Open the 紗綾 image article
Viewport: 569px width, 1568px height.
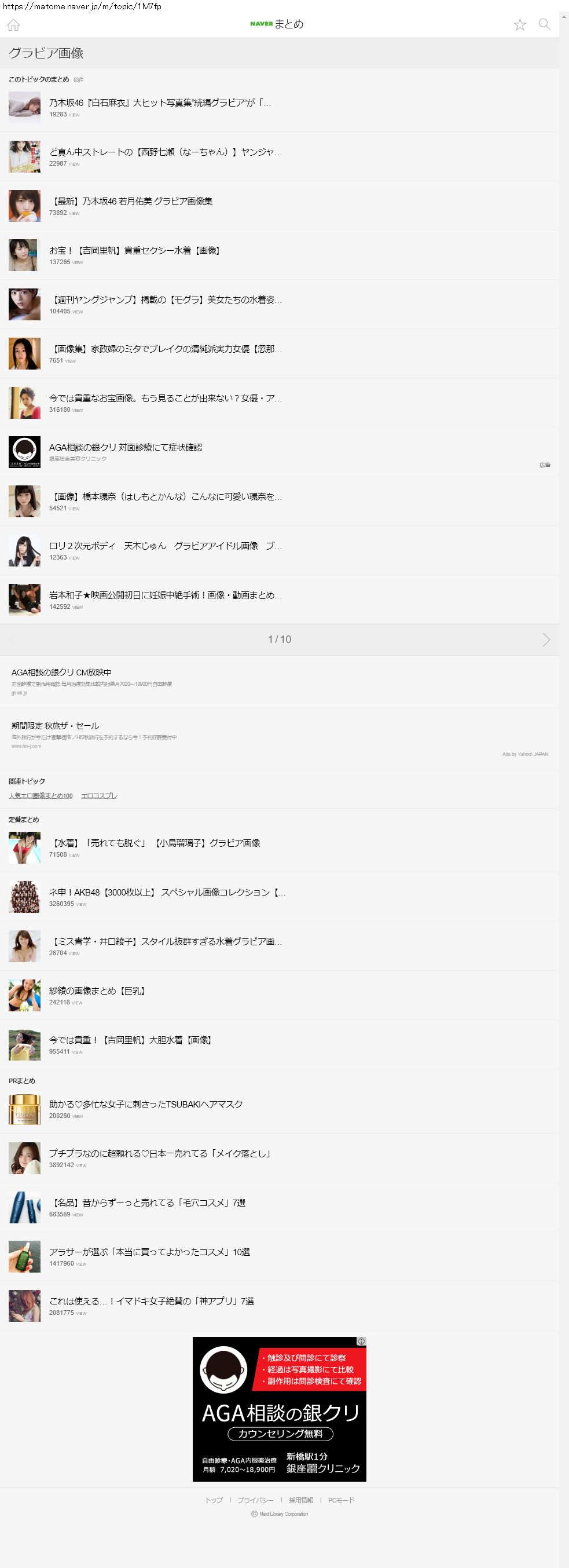[x=97, y=991]
